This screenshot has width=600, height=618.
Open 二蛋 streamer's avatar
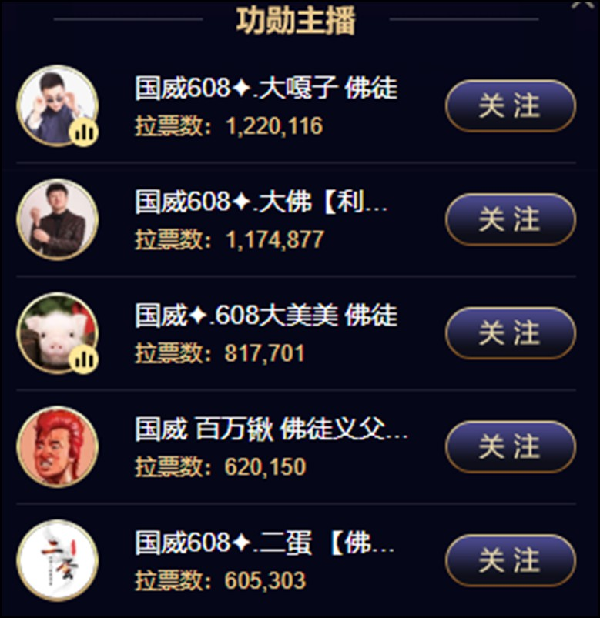pyautogui.click(x=58, y=561)
